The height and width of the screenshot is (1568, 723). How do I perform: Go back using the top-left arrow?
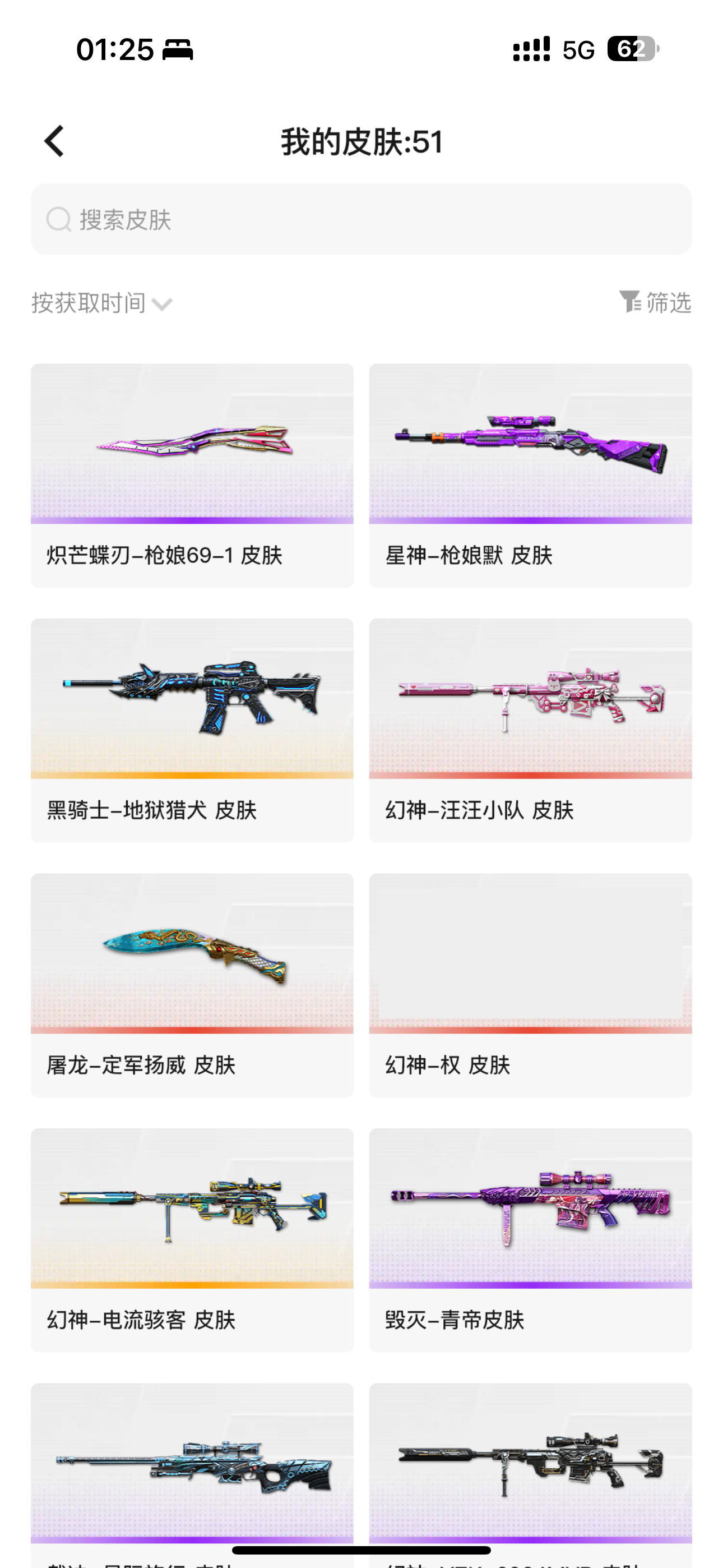54,141
